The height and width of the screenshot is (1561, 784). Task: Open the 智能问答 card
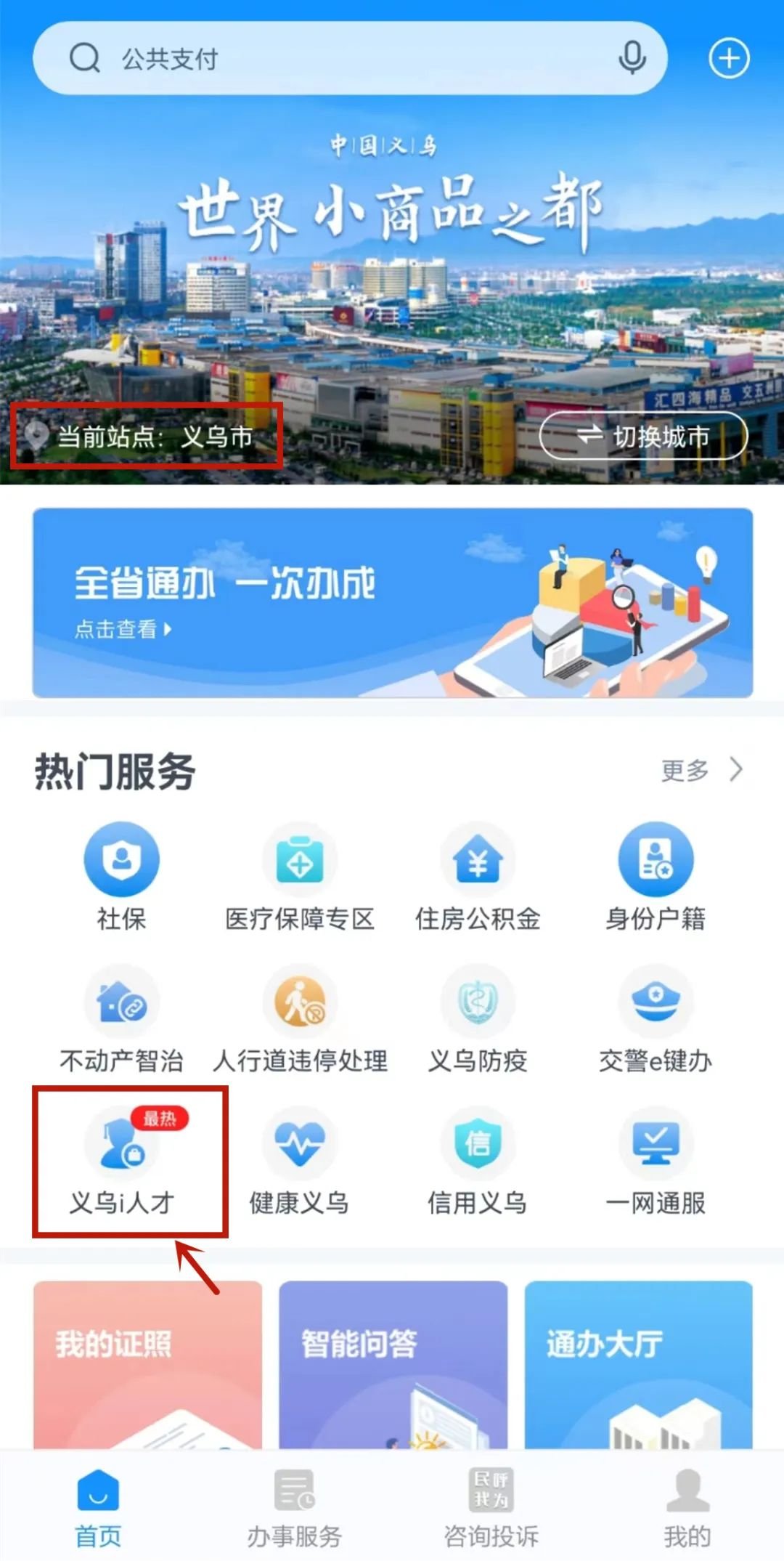393,1366
